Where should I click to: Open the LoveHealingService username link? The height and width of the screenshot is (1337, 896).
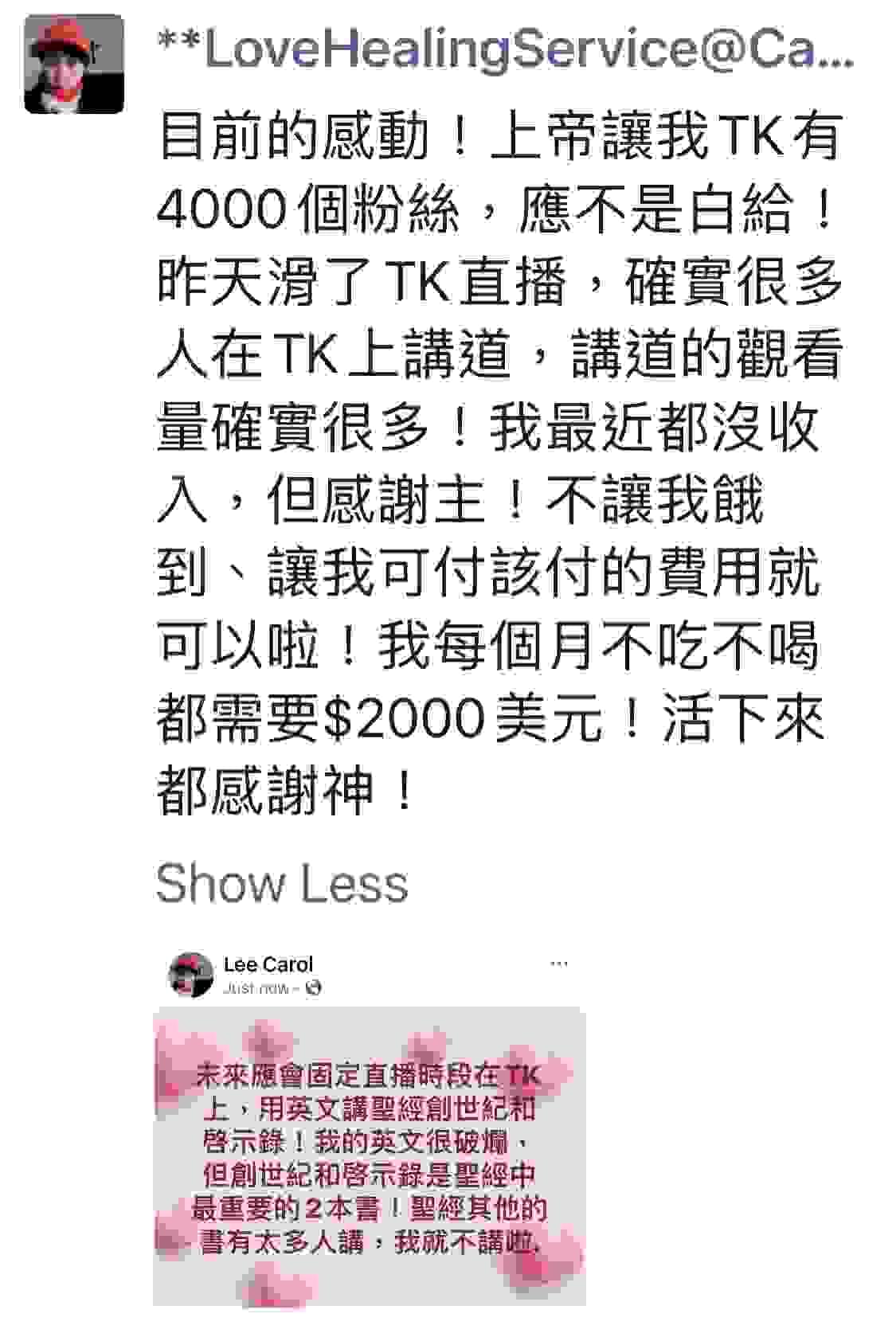(x=507, y=49)
